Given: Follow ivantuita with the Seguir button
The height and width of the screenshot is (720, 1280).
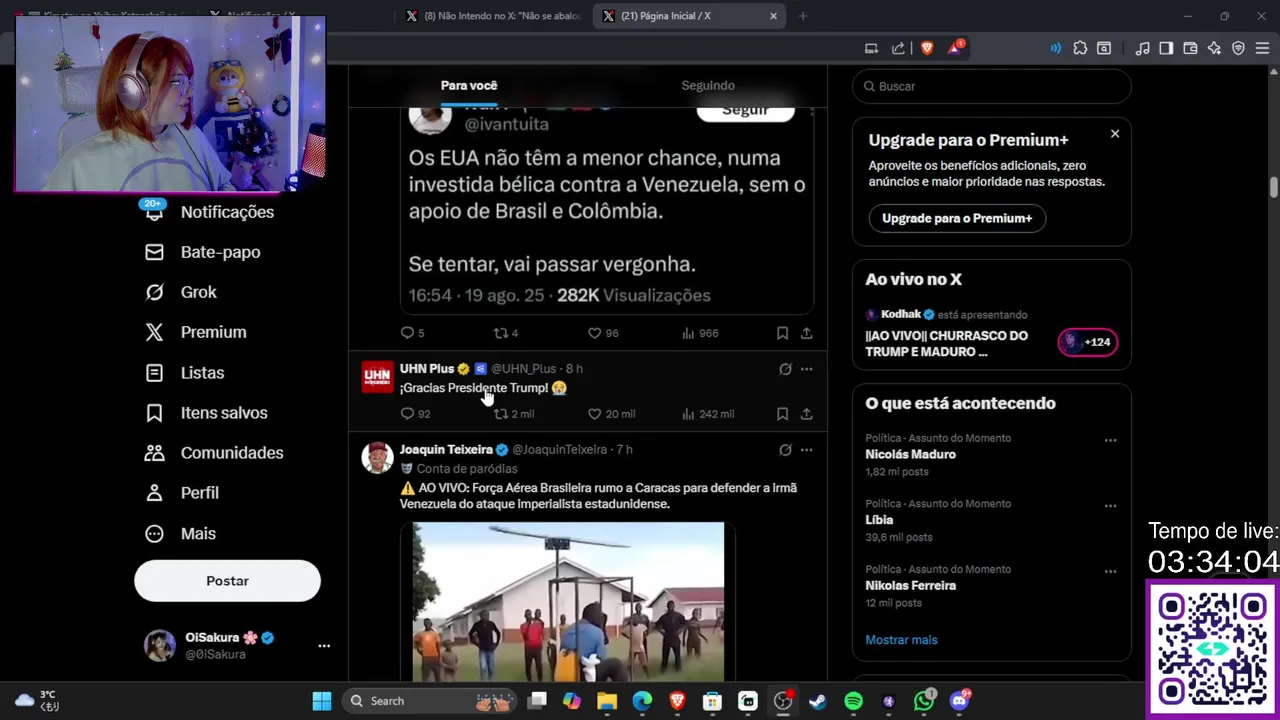Looking at the screenshot, I should tap(745, 111).
